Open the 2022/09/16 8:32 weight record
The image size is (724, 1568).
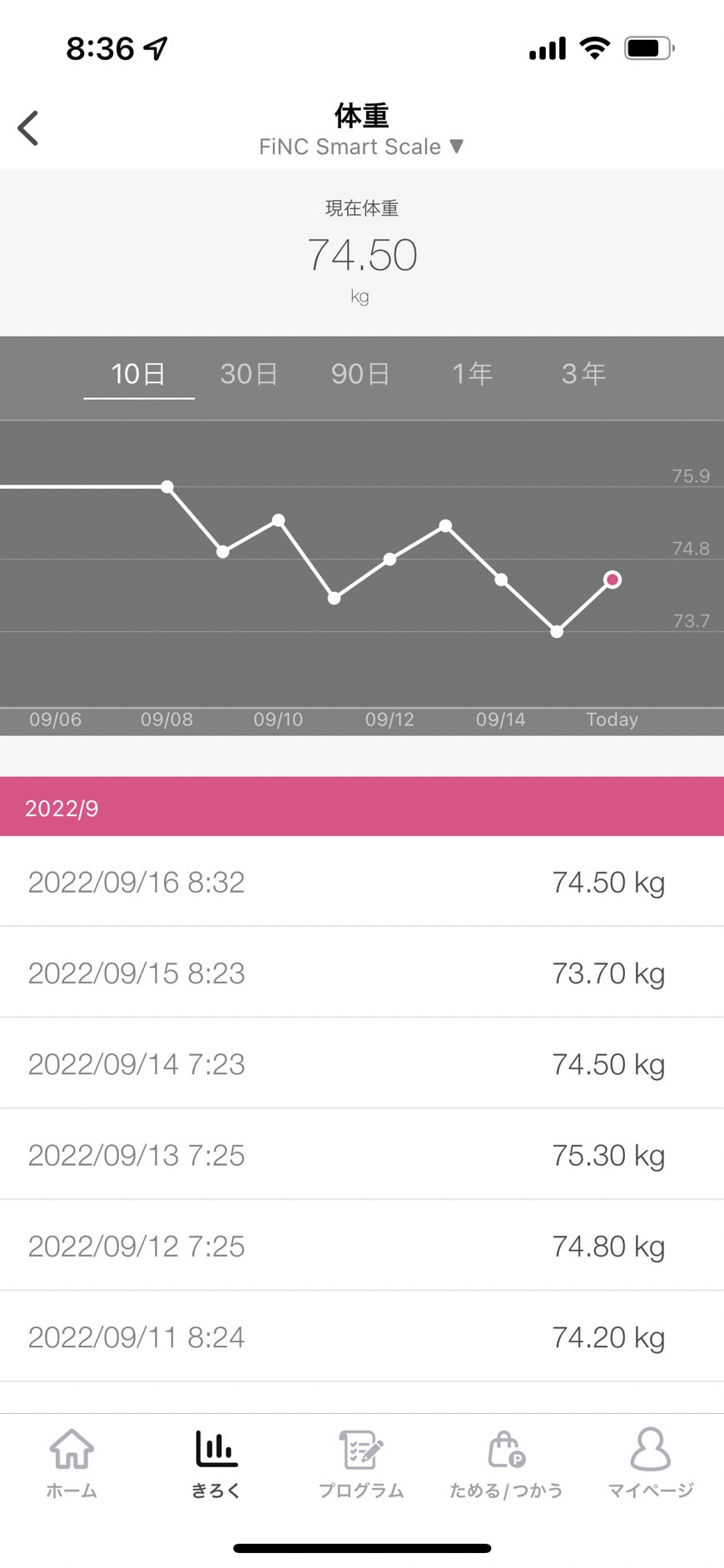click(362, 882)
